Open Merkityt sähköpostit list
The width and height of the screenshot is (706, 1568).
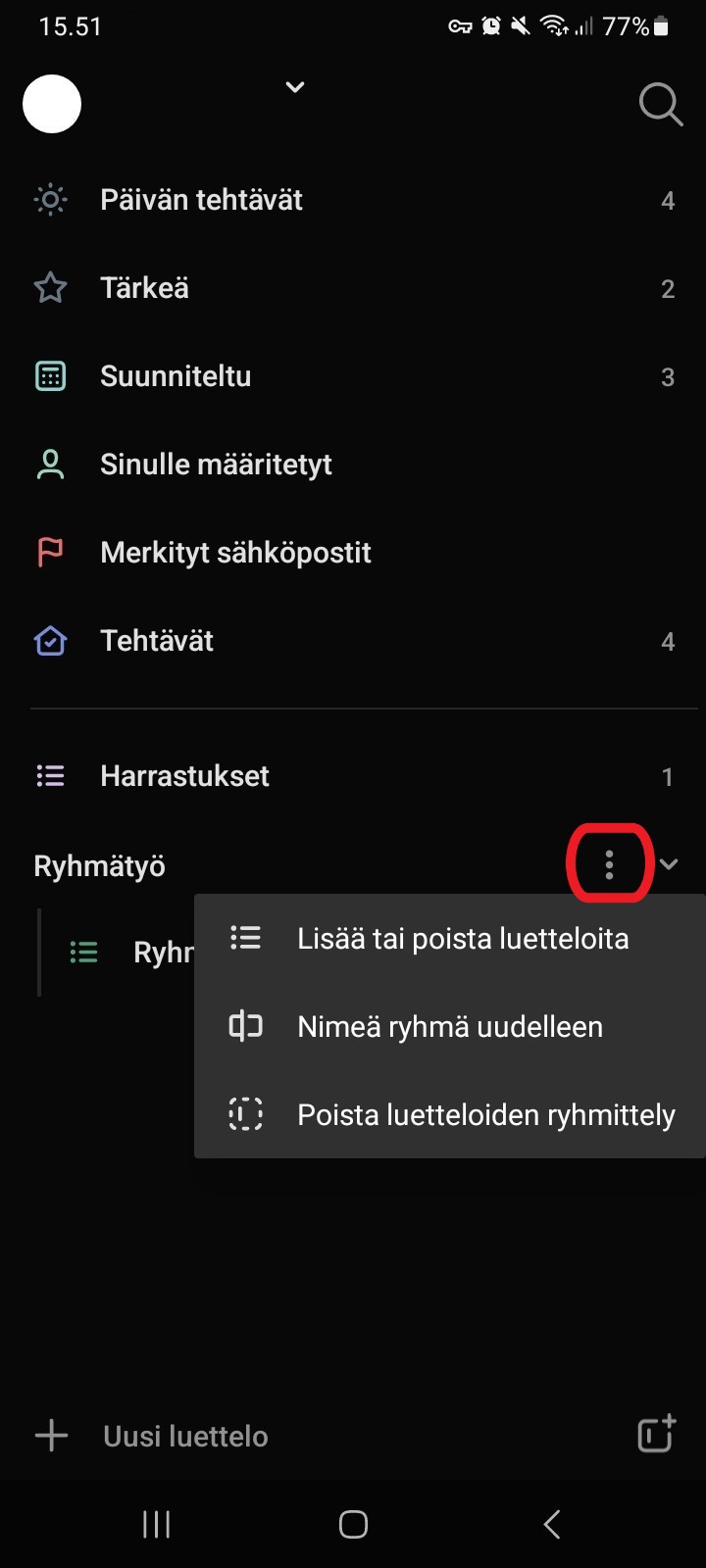pos(353,553)
